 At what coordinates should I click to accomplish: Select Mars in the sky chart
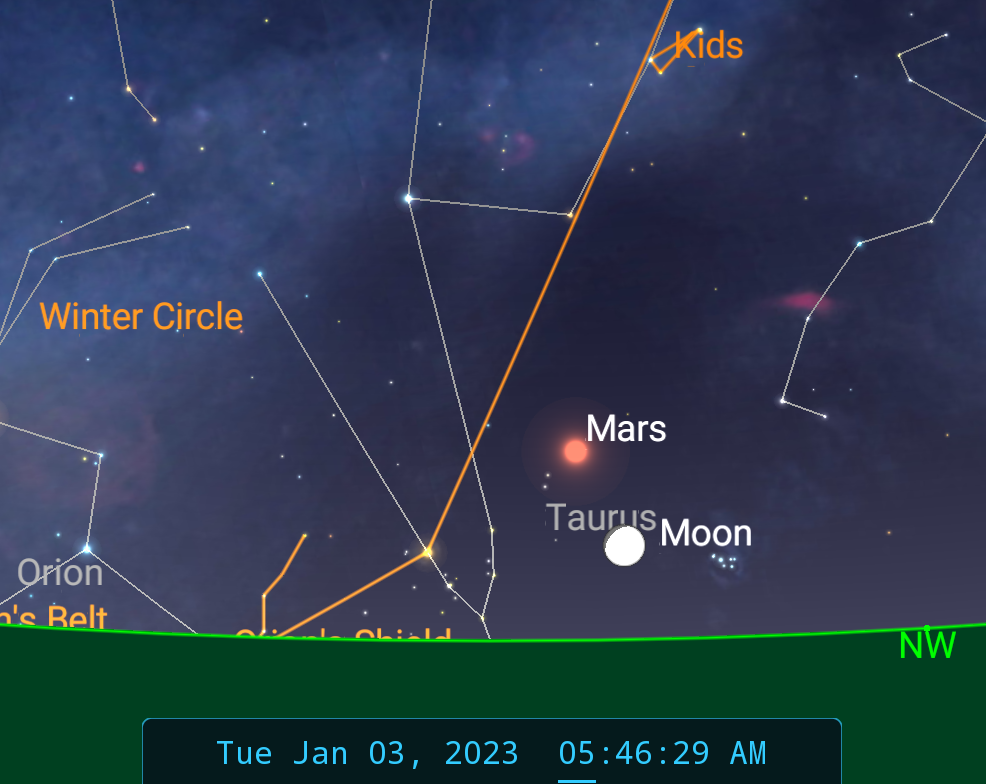click(x=575, y=451)
